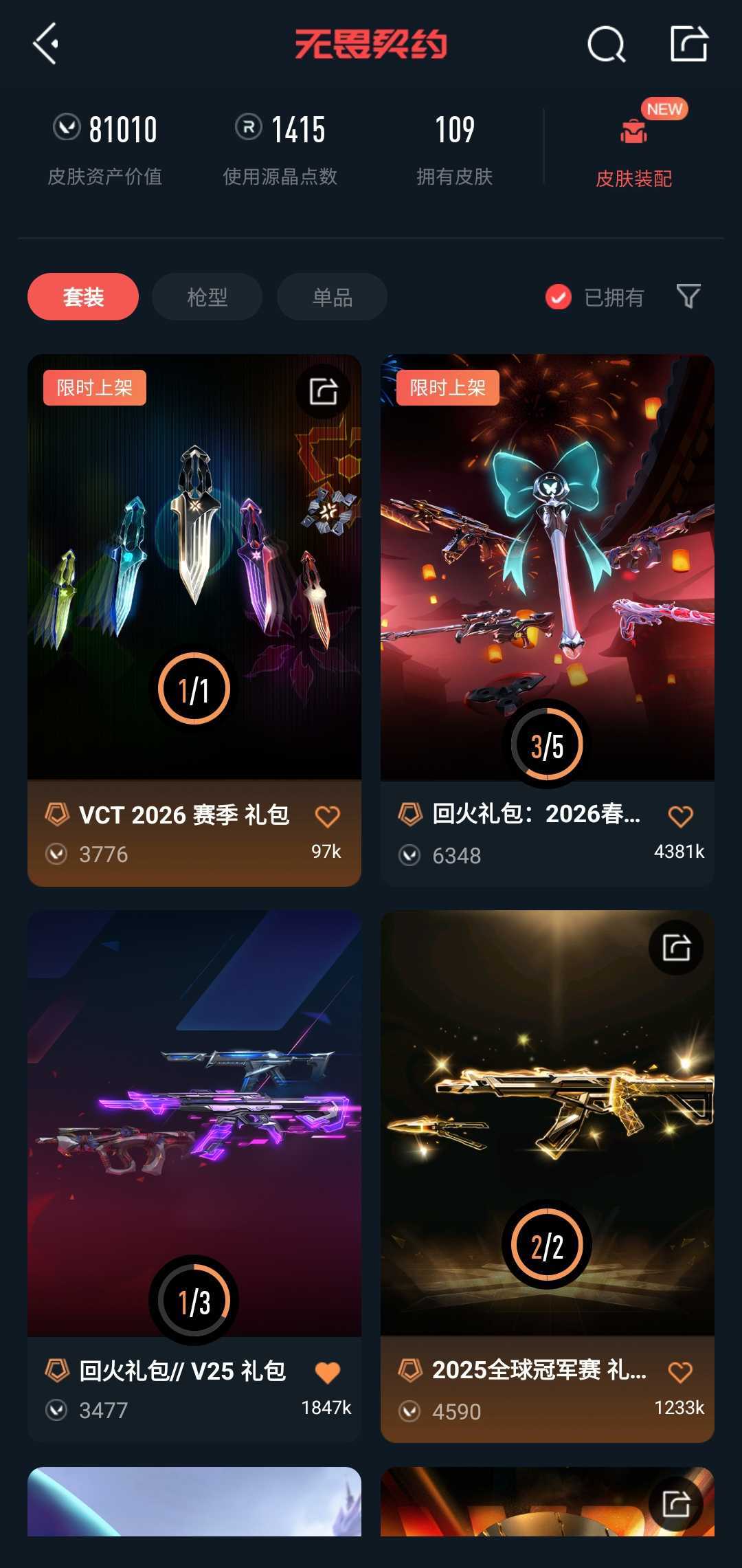Share the VCT 2026 赛季 礼包 card
The height and width of the screenshot is (1568, 742).
coord(323,389)
